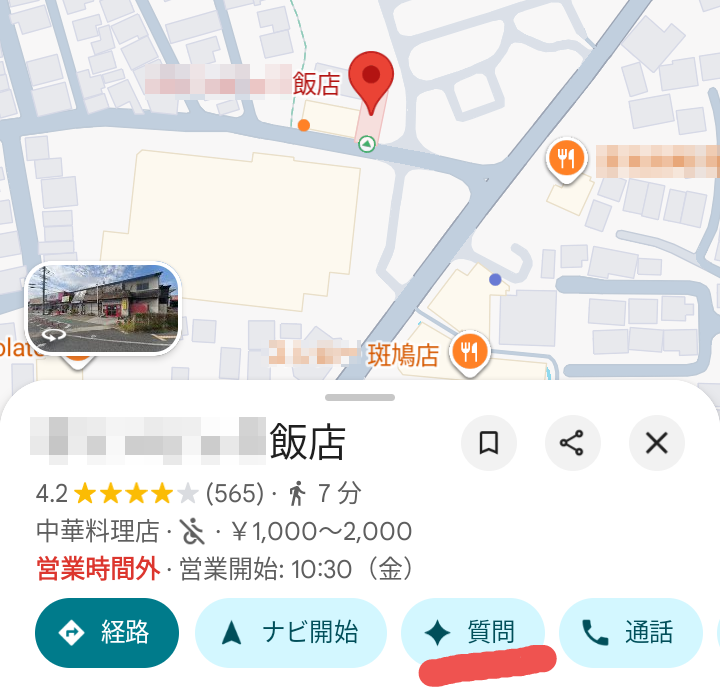The height and width of the screenshot is (689, 720).
Task: Call the restaurant via 通話
Action: pos(630,632)
